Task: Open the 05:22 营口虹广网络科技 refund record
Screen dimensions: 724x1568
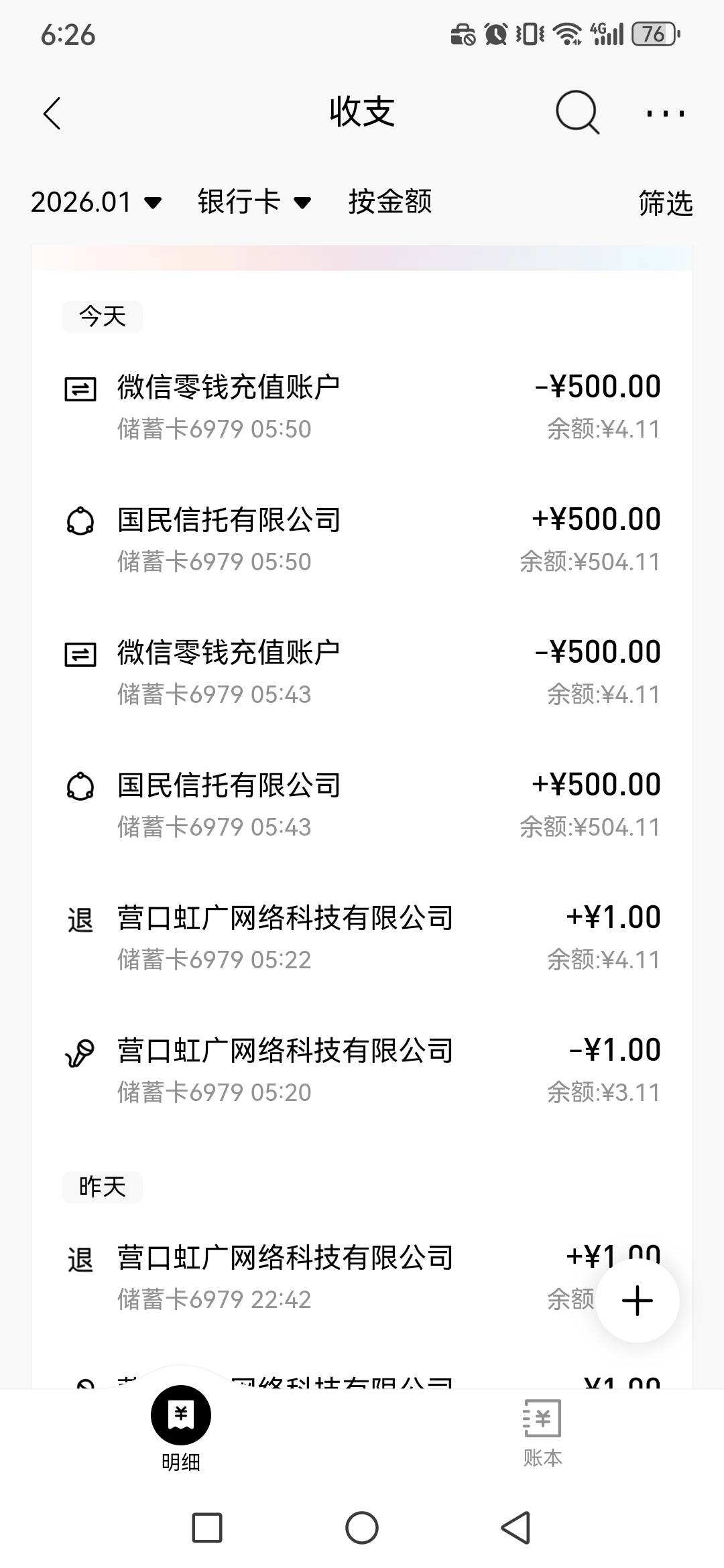Action: coord(362,937)
